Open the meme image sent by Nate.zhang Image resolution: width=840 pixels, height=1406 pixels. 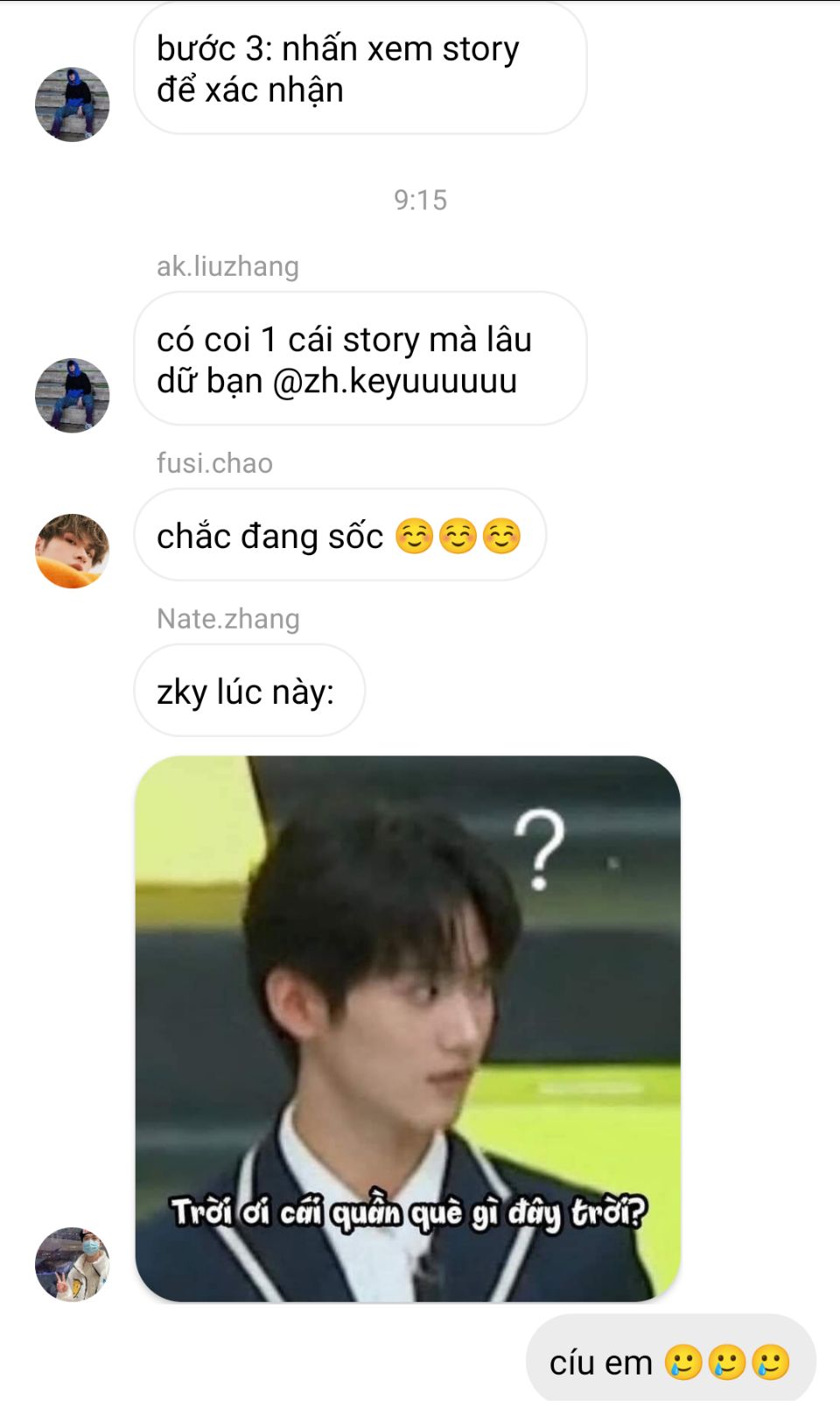coord(408,1028)
